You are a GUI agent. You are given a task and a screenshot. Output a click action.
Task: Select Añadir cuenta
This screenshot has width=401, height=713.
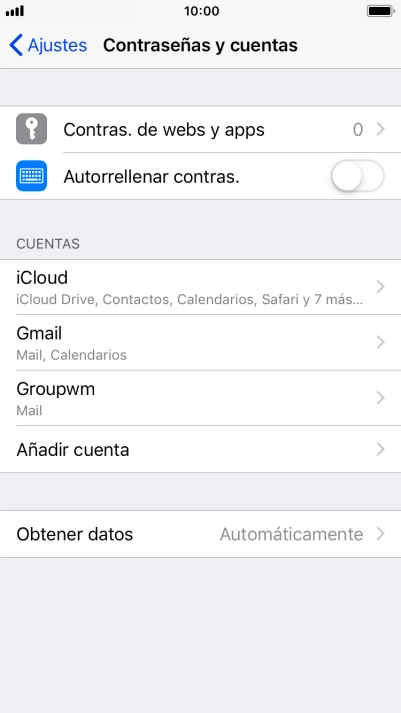point(200,449)
